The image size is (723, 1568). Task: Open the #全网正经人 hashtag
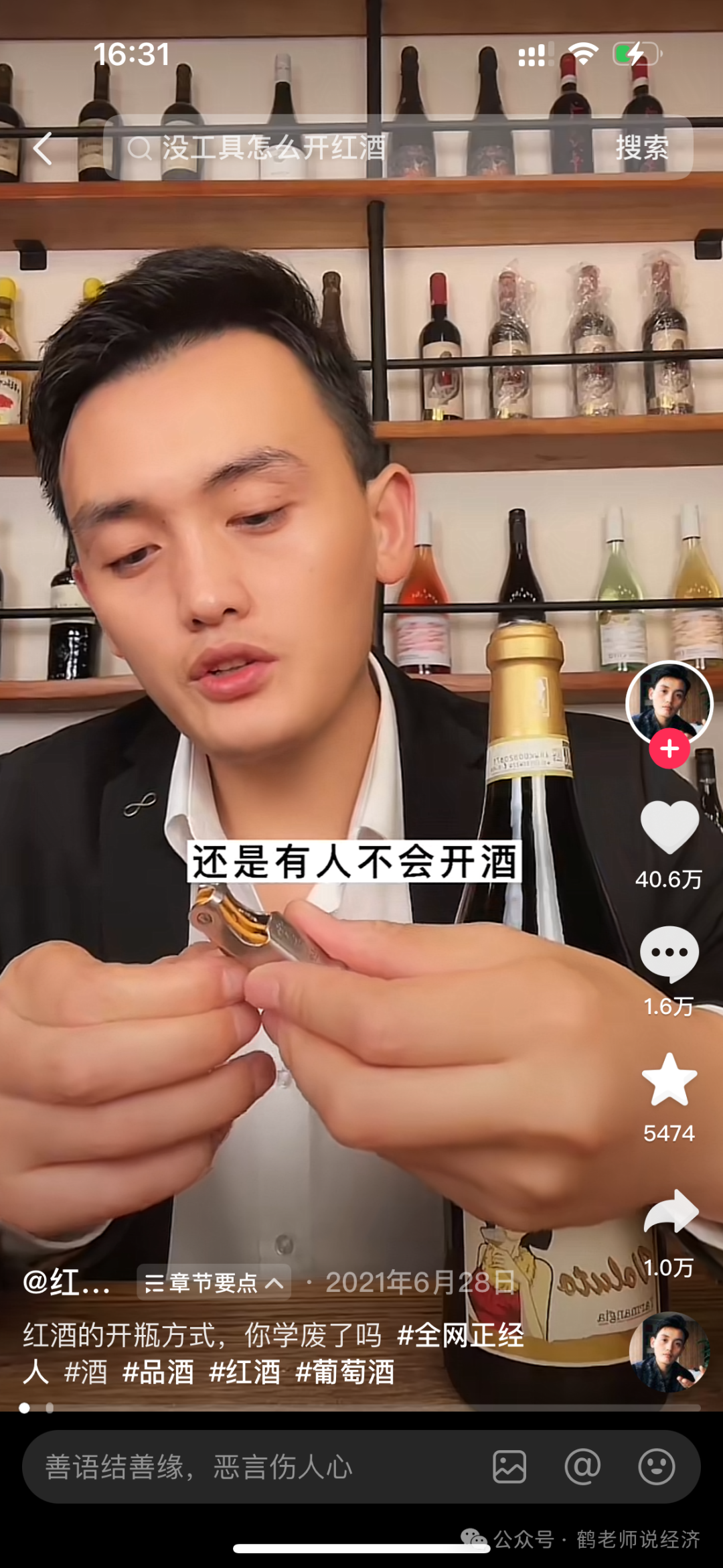[x=460, y=1335]
